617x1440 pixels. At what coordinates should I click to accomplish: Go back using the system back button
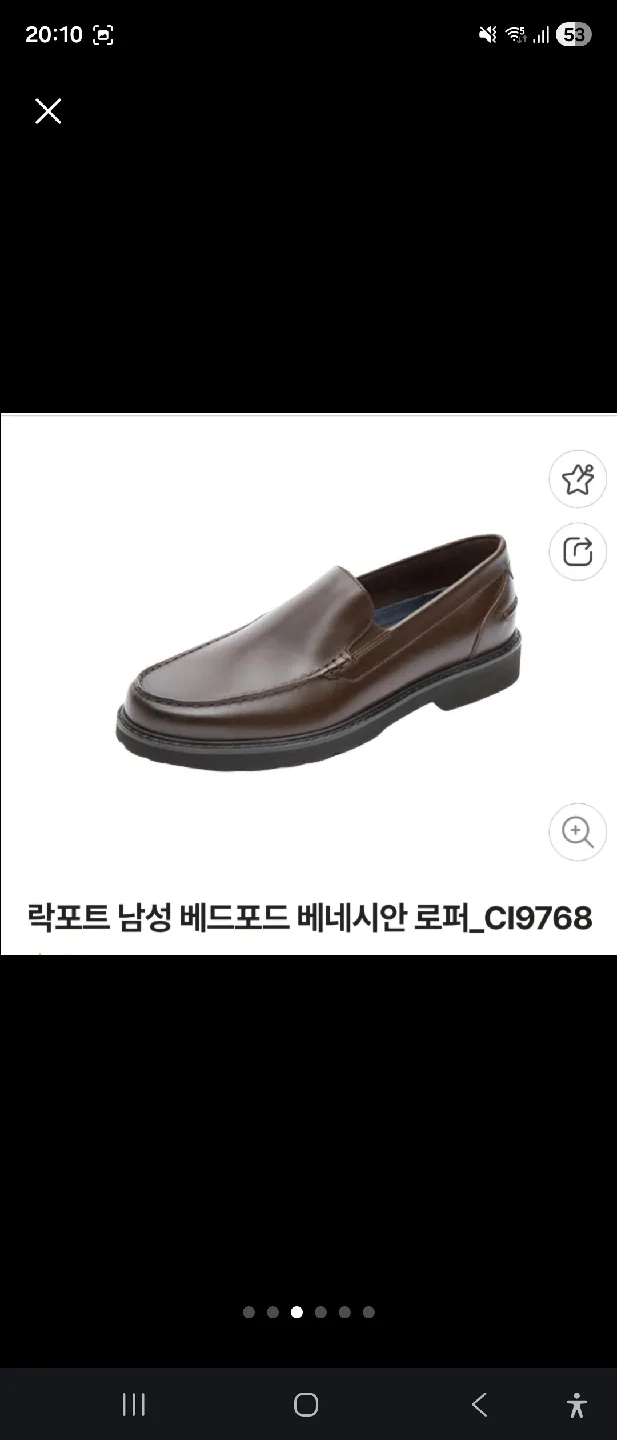coord(479,1404)
